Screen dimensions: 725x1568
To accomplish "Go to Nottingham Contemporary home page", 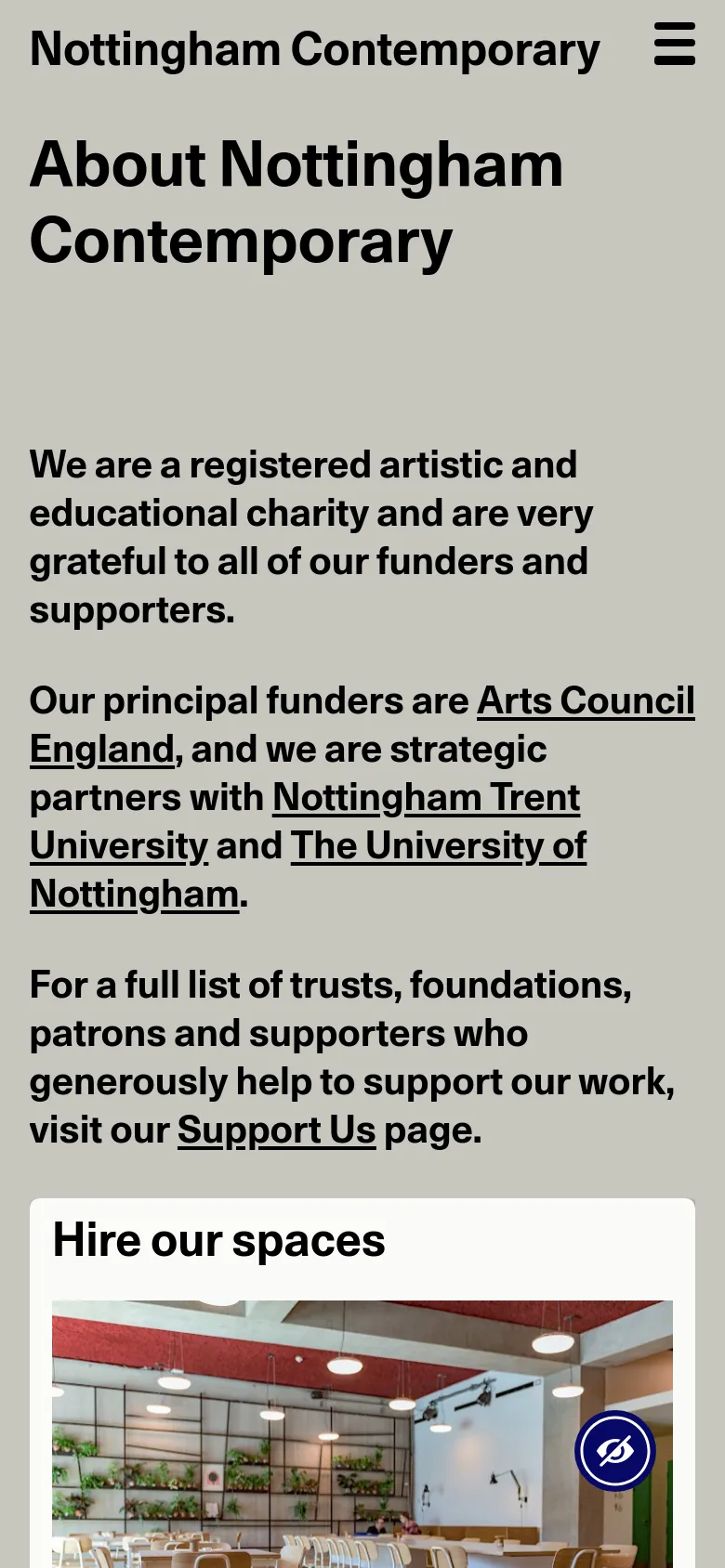I will point(314,49).
